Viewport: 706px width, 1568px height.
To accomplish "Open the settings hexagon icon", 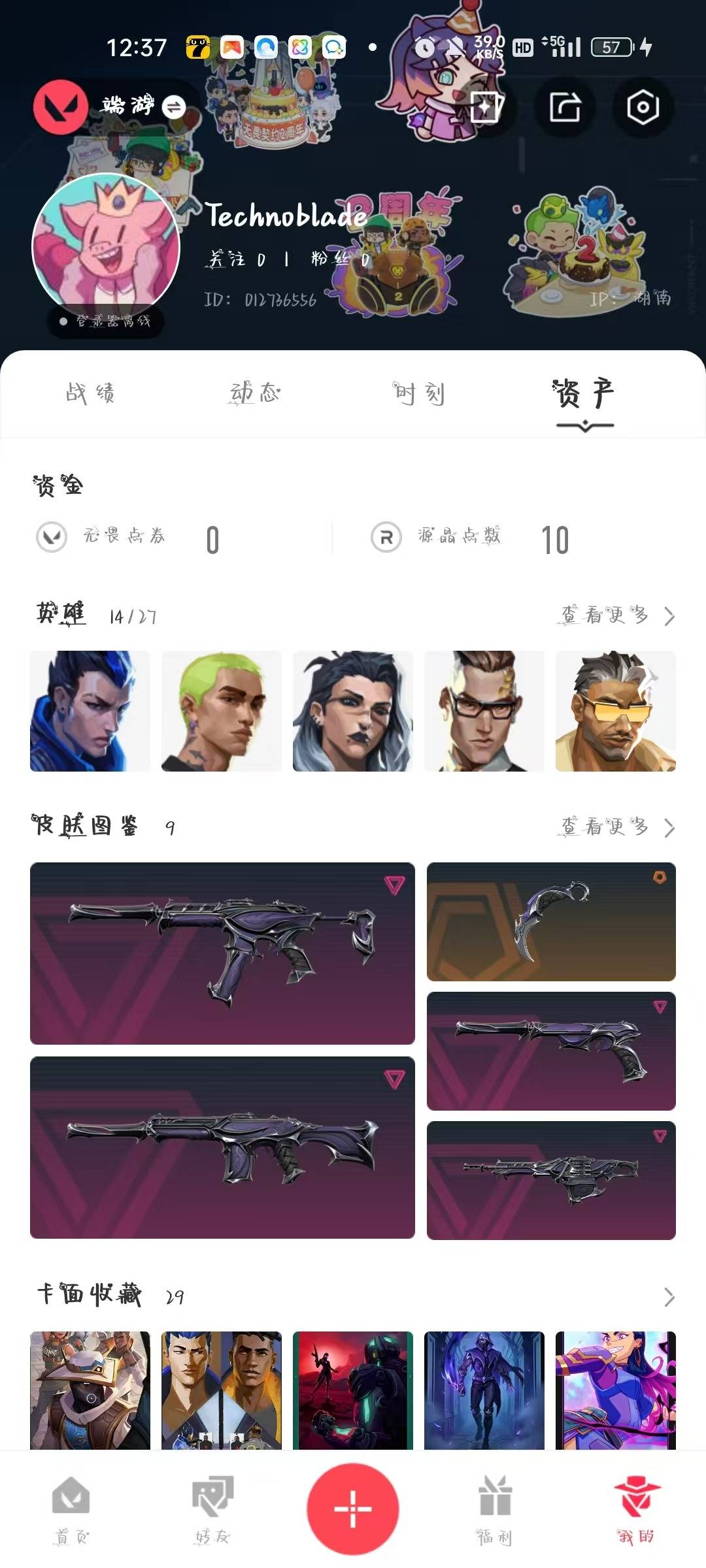I will coord(643,107).
